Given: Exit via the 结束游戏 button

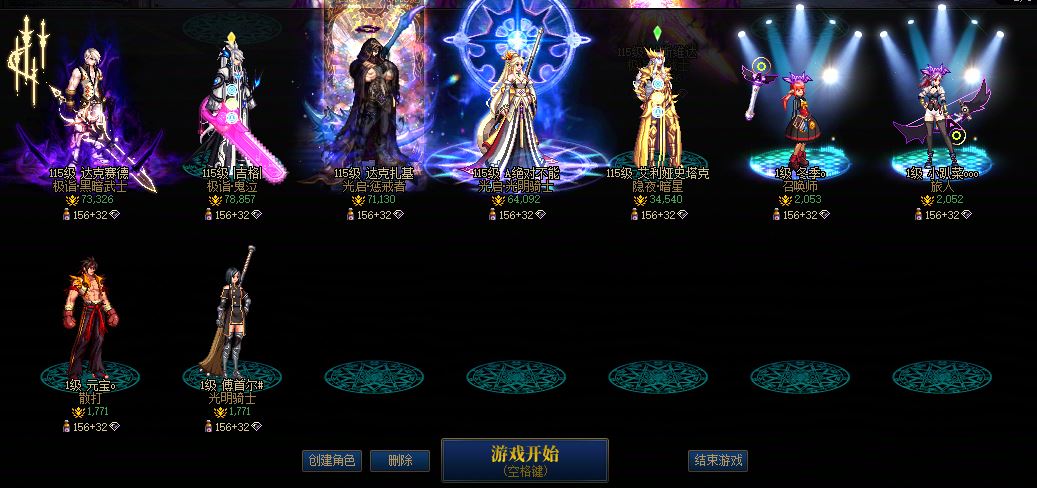Looking at the screenshot, I should tap(717, 461).
